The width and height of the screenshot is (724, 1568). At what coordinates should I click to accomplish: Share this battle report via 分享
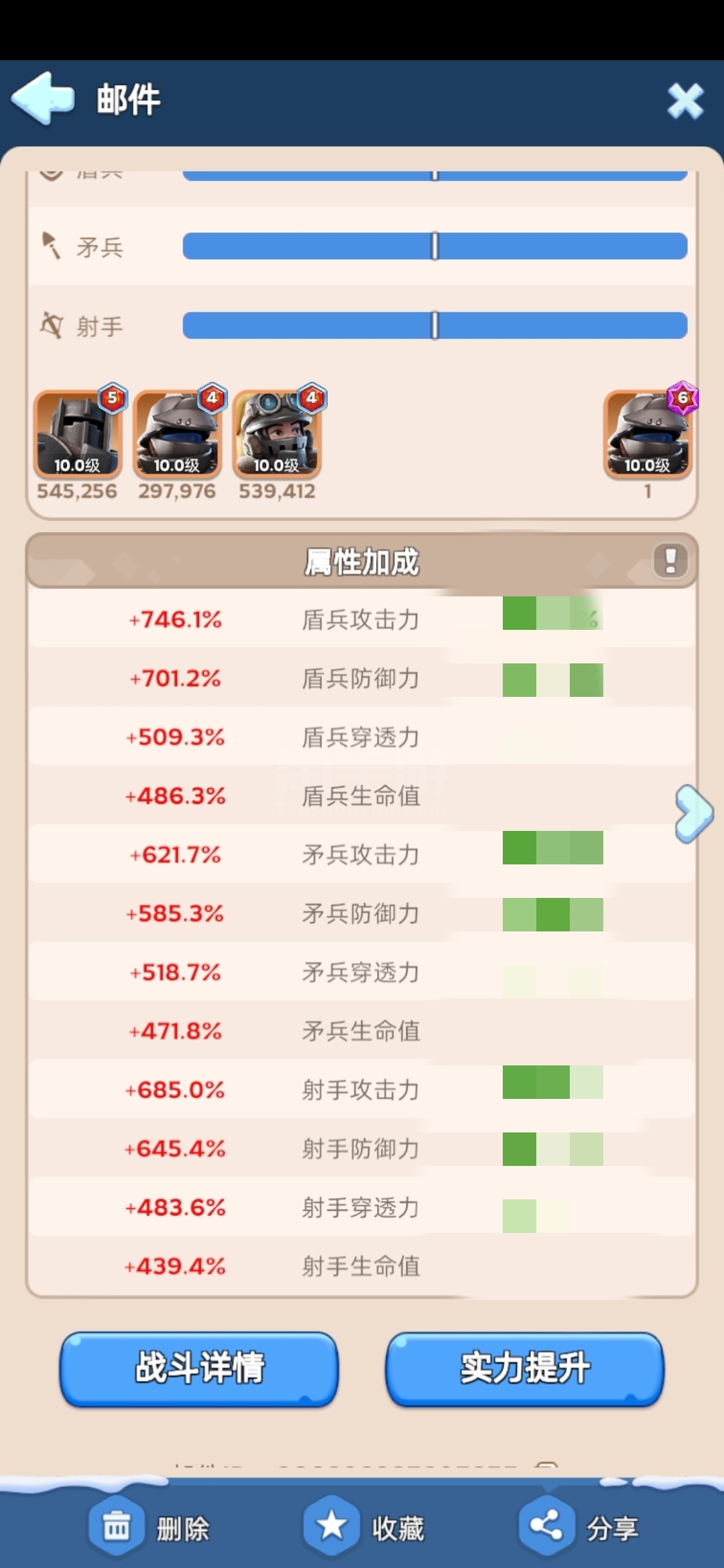[x=579, y=1528]
